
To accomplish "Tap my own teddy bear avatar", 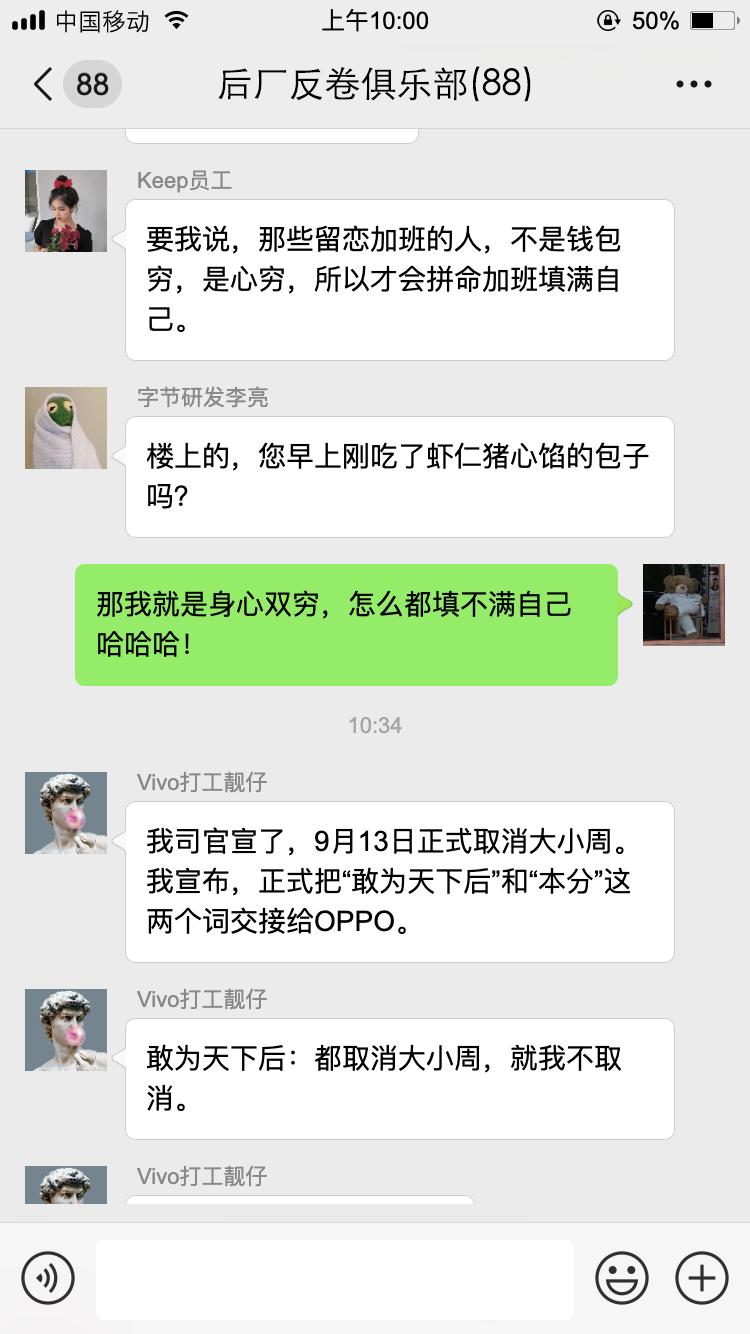I will 683,604.
